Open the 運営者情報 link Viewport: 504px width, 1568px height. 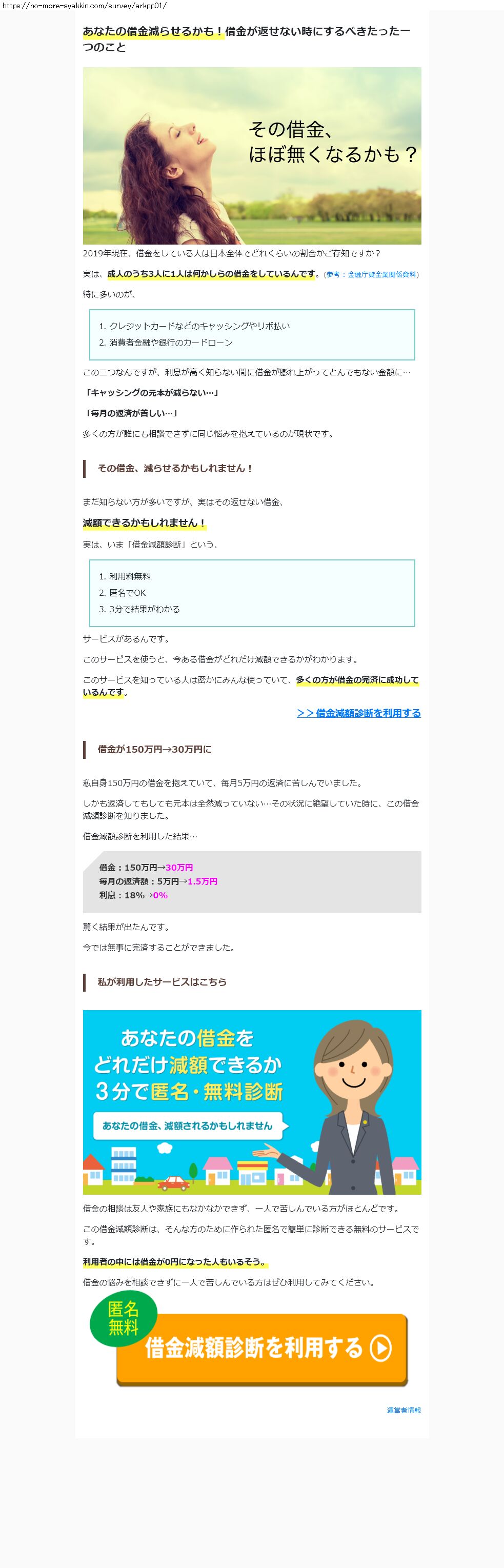coord(404,1411)
